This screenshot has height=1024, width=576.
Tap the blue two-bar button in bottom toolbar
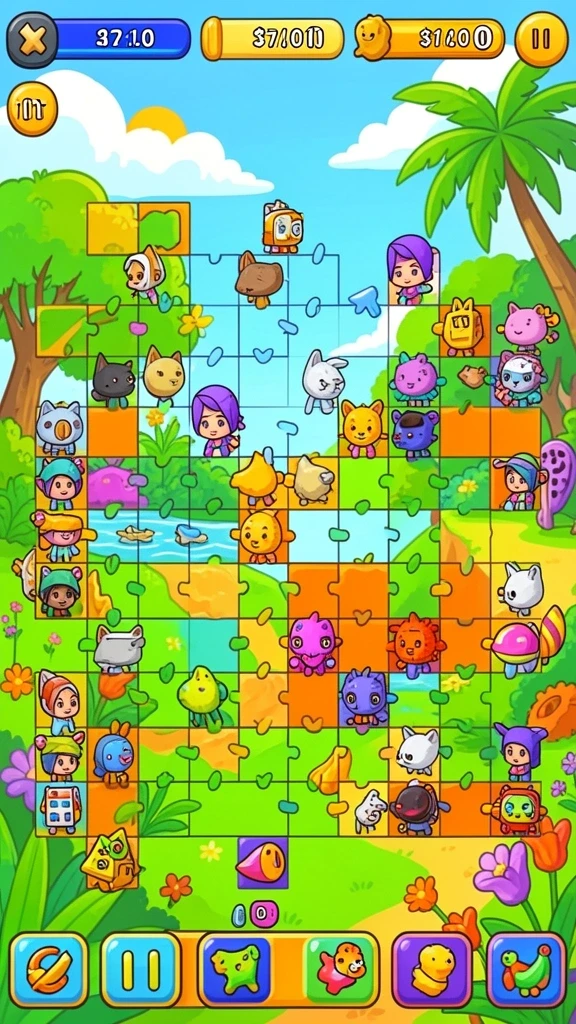pos(141,969)
